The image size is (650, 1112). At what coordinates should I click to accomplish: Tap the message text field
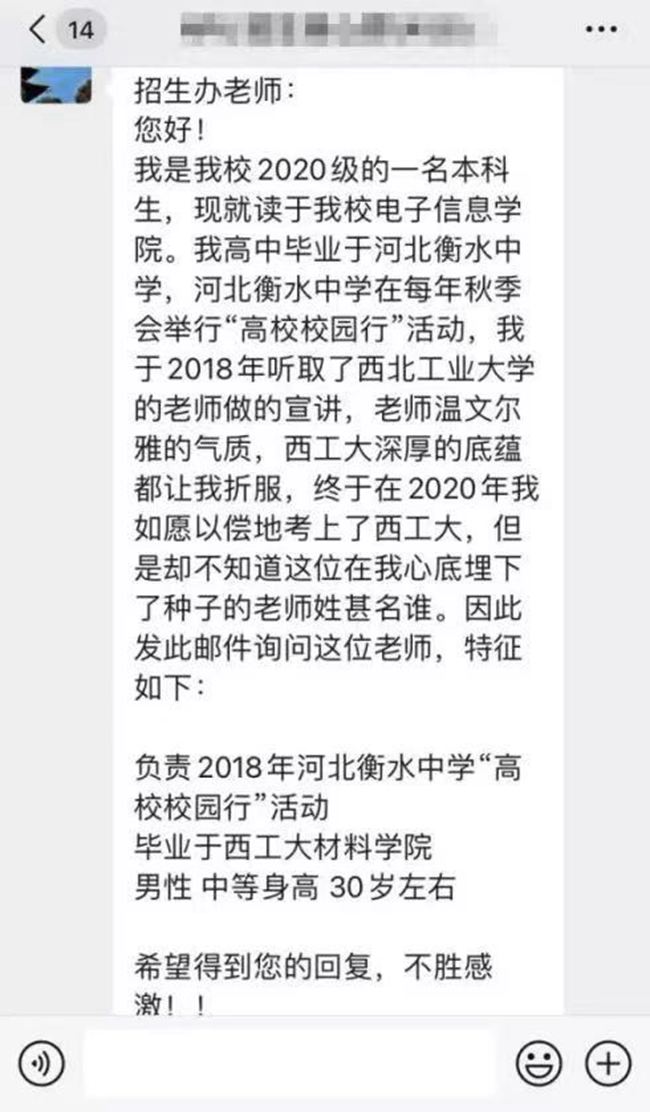tap(288, 1063)
